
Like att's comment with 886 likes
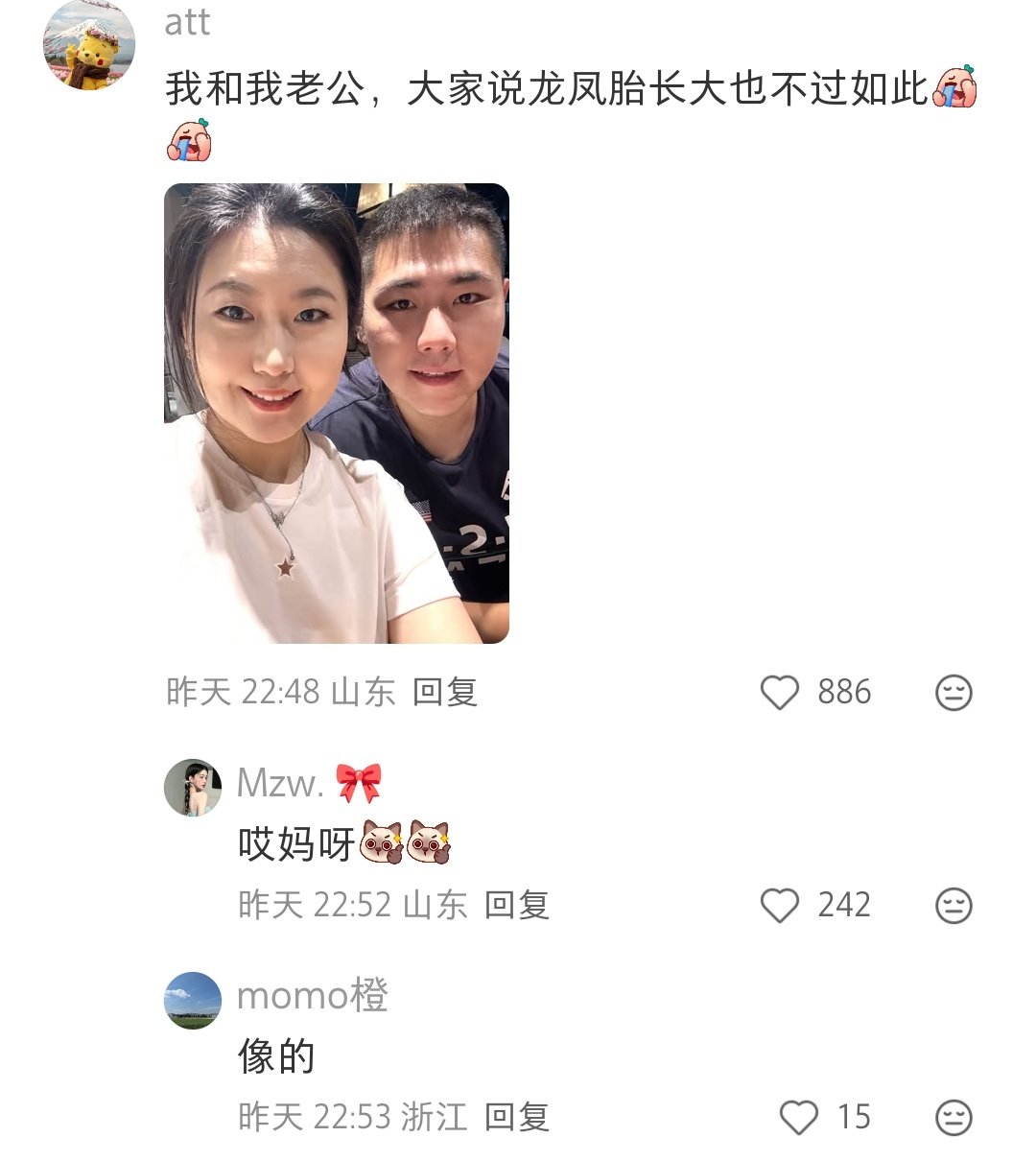tap(780, 692)
